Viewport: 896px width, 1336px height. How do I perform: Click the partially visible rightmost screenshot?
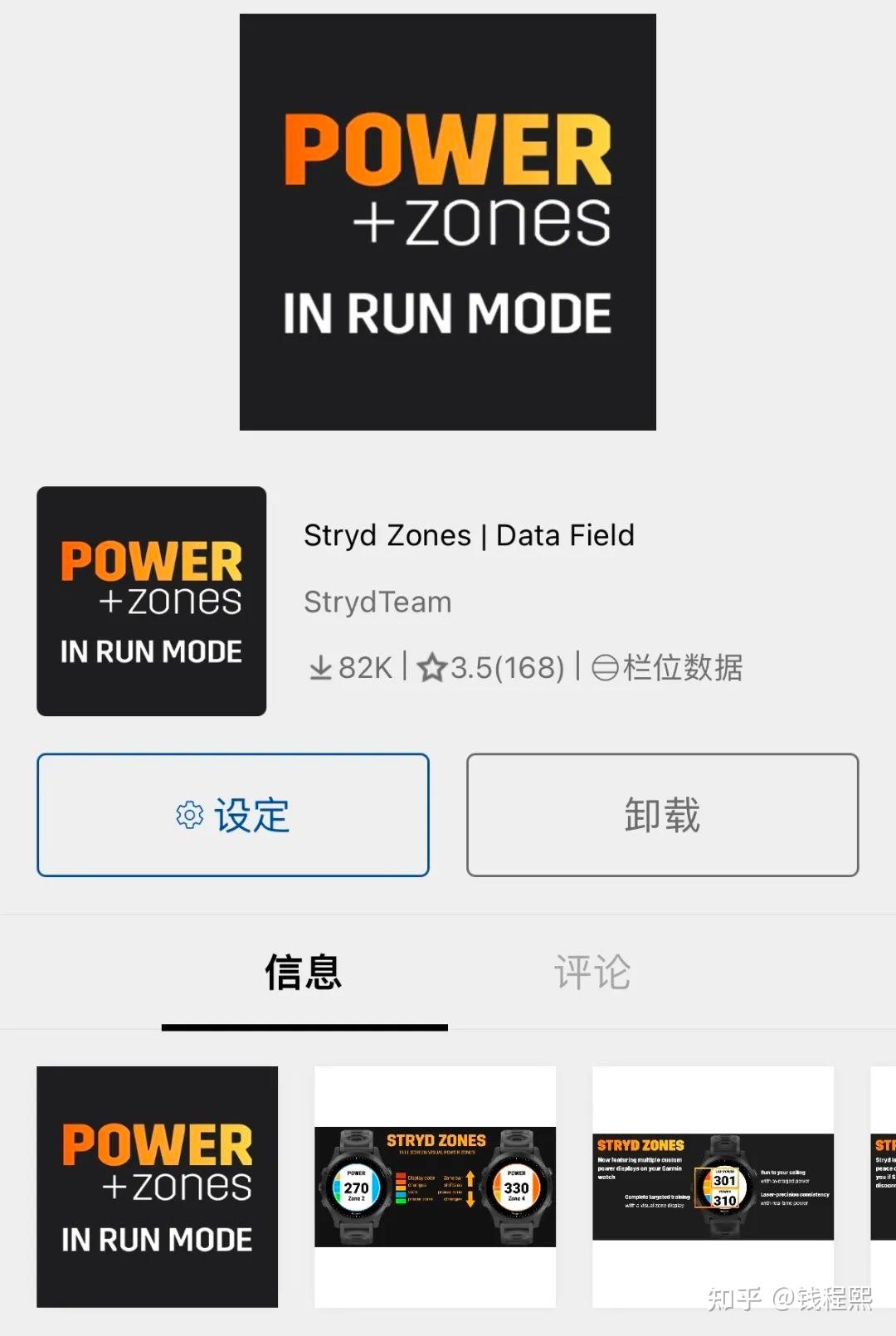click(x=884, y=1187)
